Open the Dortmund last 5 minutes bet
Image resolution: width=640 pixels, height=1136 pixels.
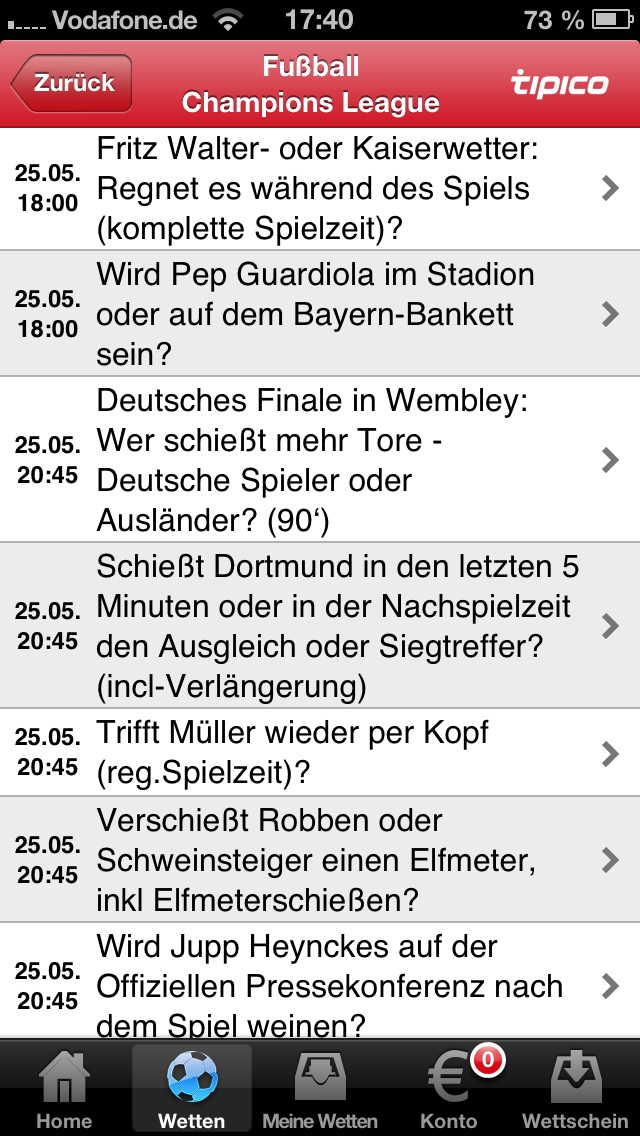click(x=320, y=625)
